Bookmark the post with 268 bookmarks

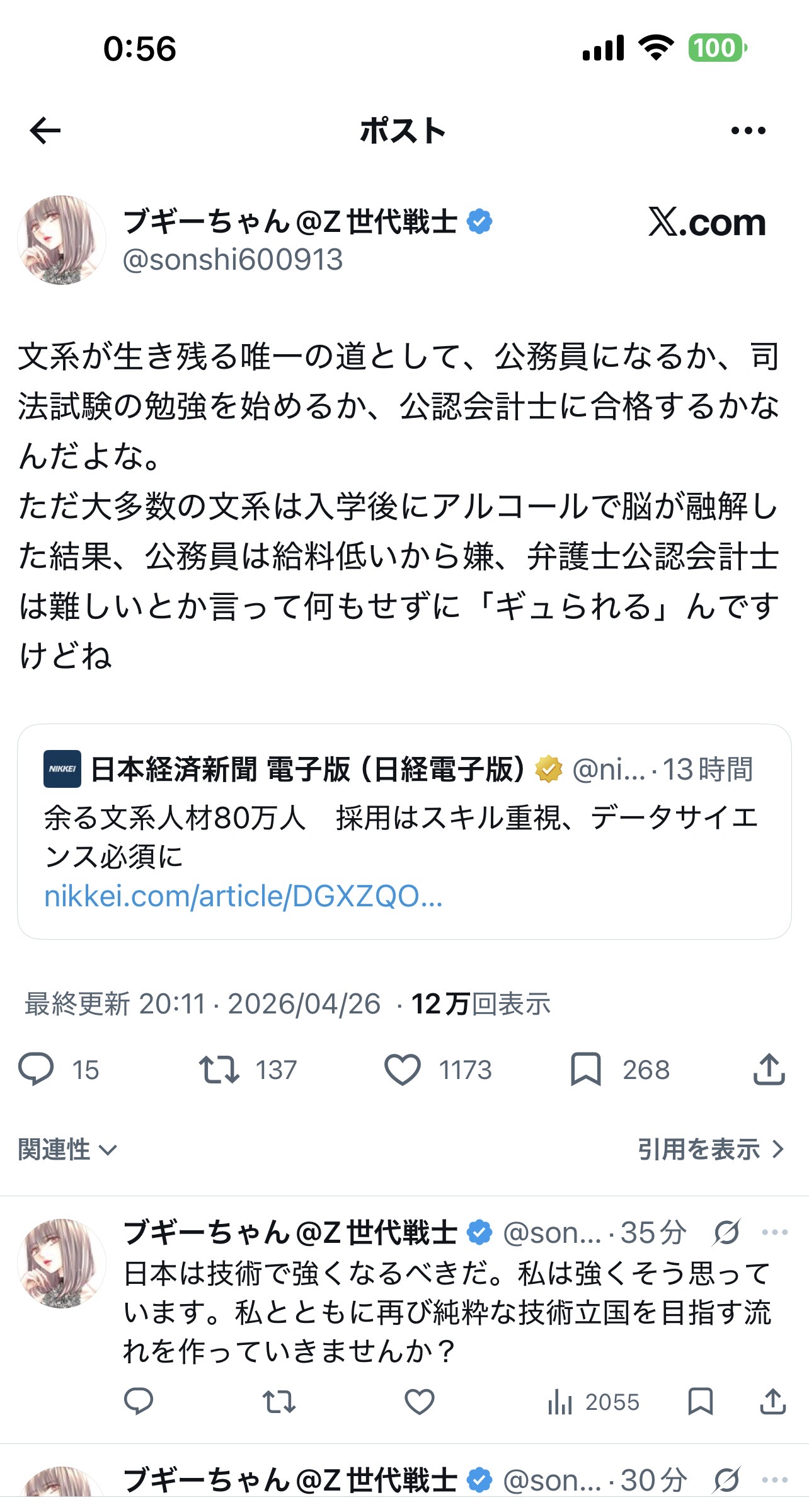(x=586, y=1070)
